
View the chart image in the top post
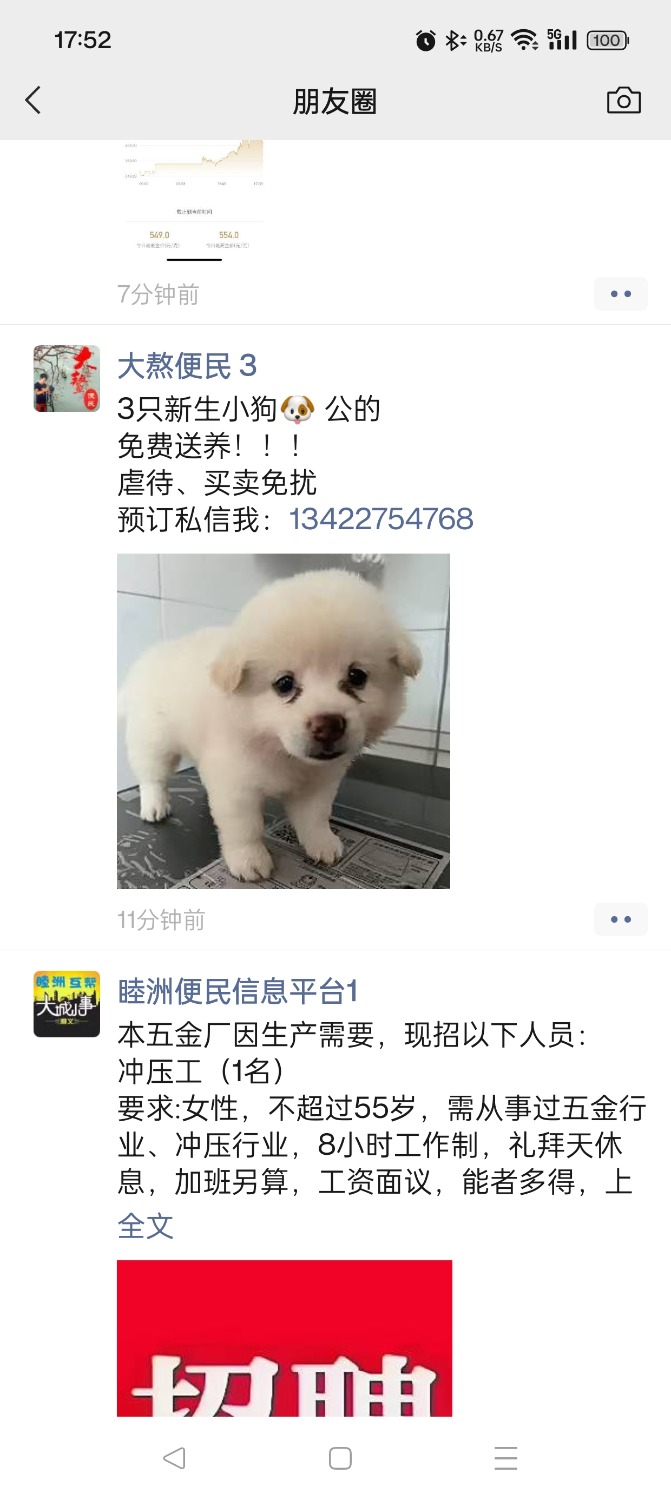(x=194, y=200)
